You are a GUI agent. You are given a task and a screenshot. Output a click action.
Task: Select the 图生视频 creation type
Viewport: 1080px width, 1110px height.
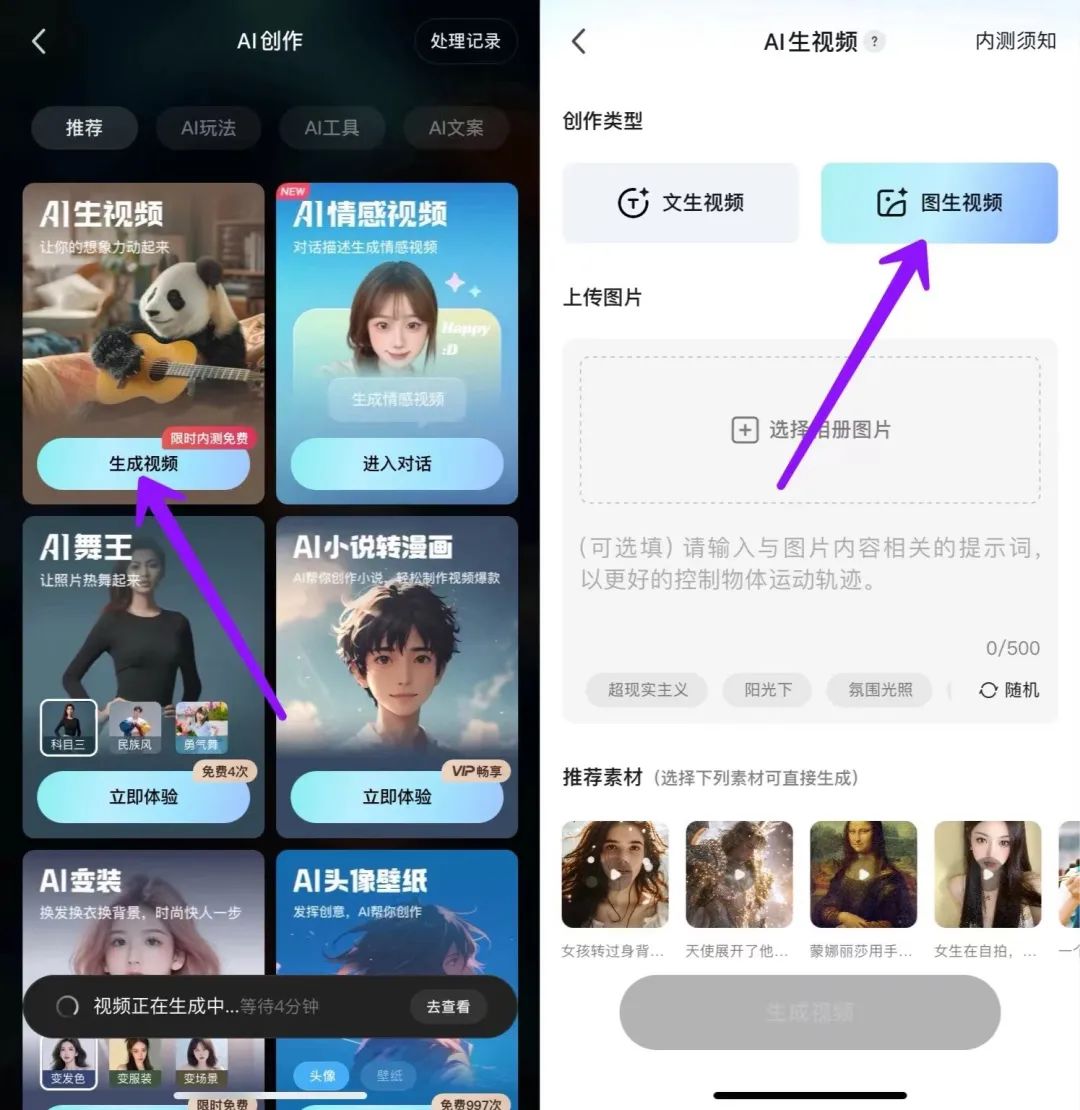click(x=939, y=203)
